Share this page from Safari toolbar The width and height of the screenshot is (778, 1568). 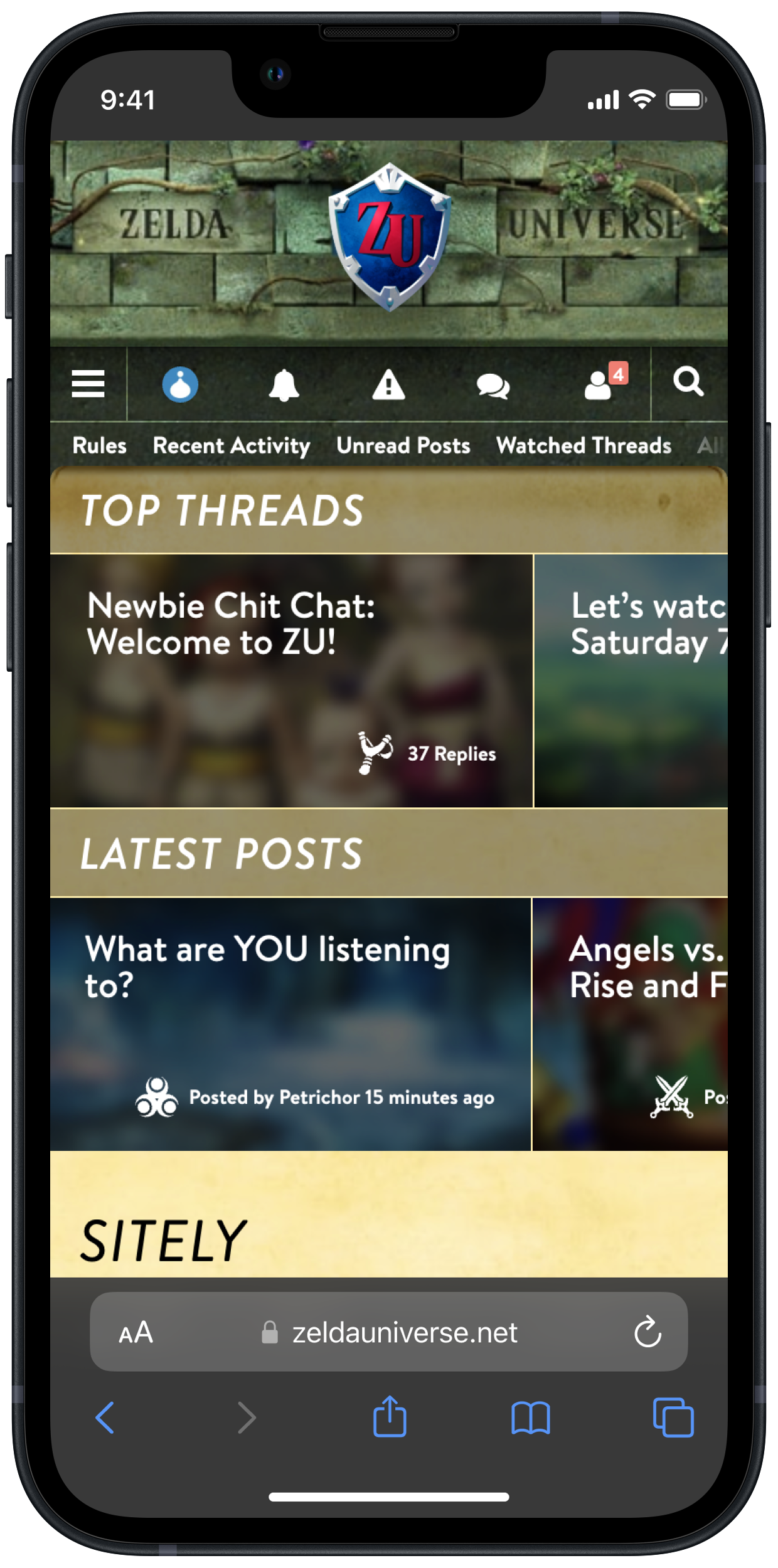click(390, 1416)
